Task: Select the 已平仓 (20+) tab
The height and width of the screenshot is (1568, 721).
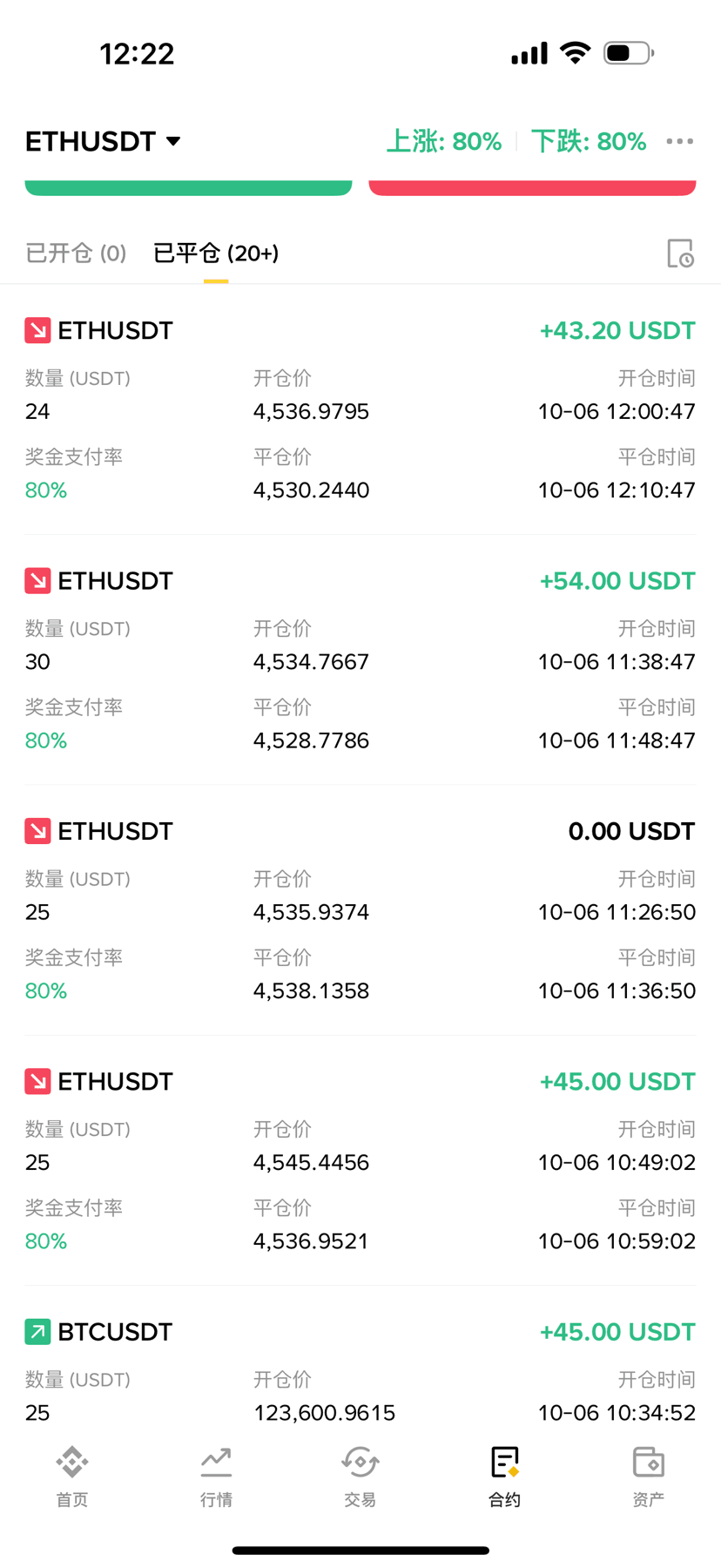Action: (x=216, y=253)
